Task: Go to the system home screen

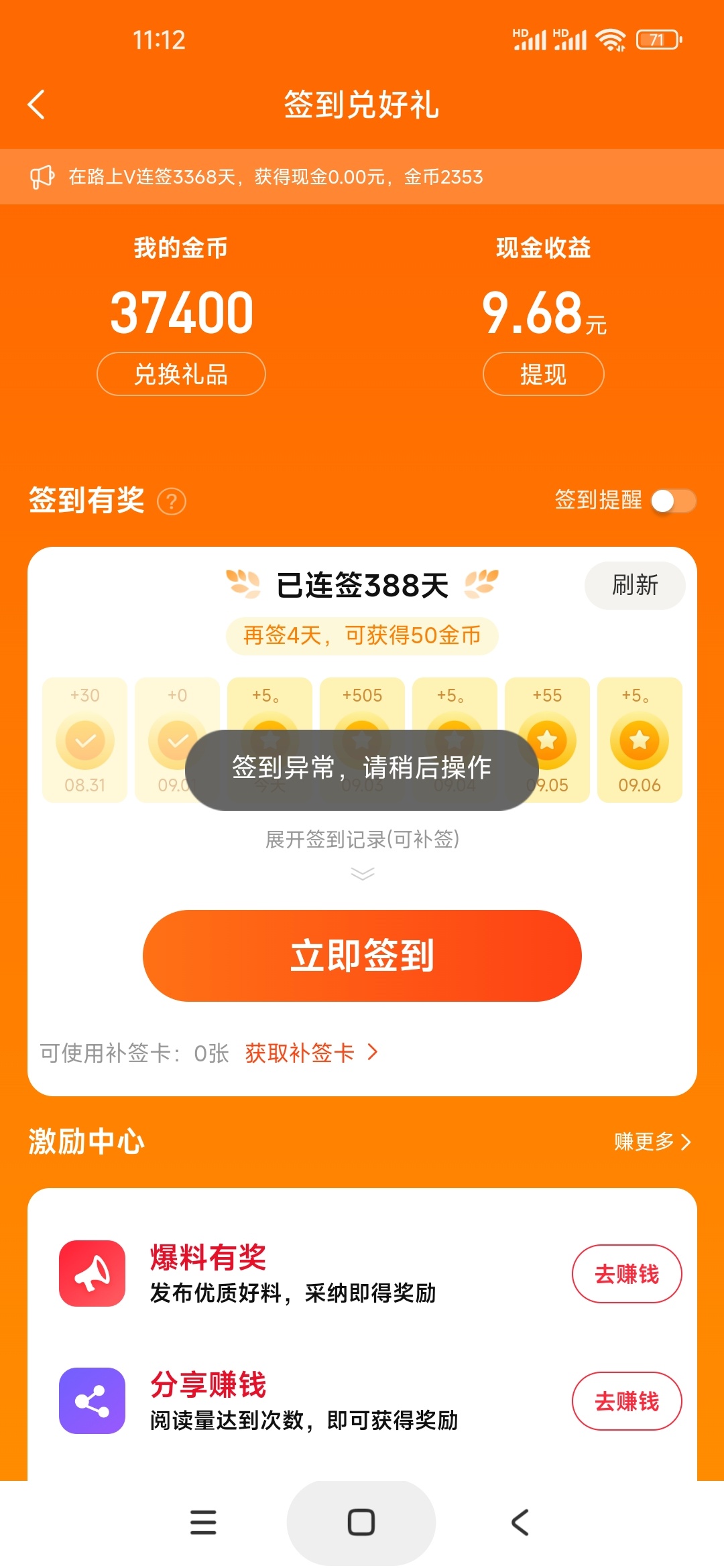Action: [x=361, y=1522]
